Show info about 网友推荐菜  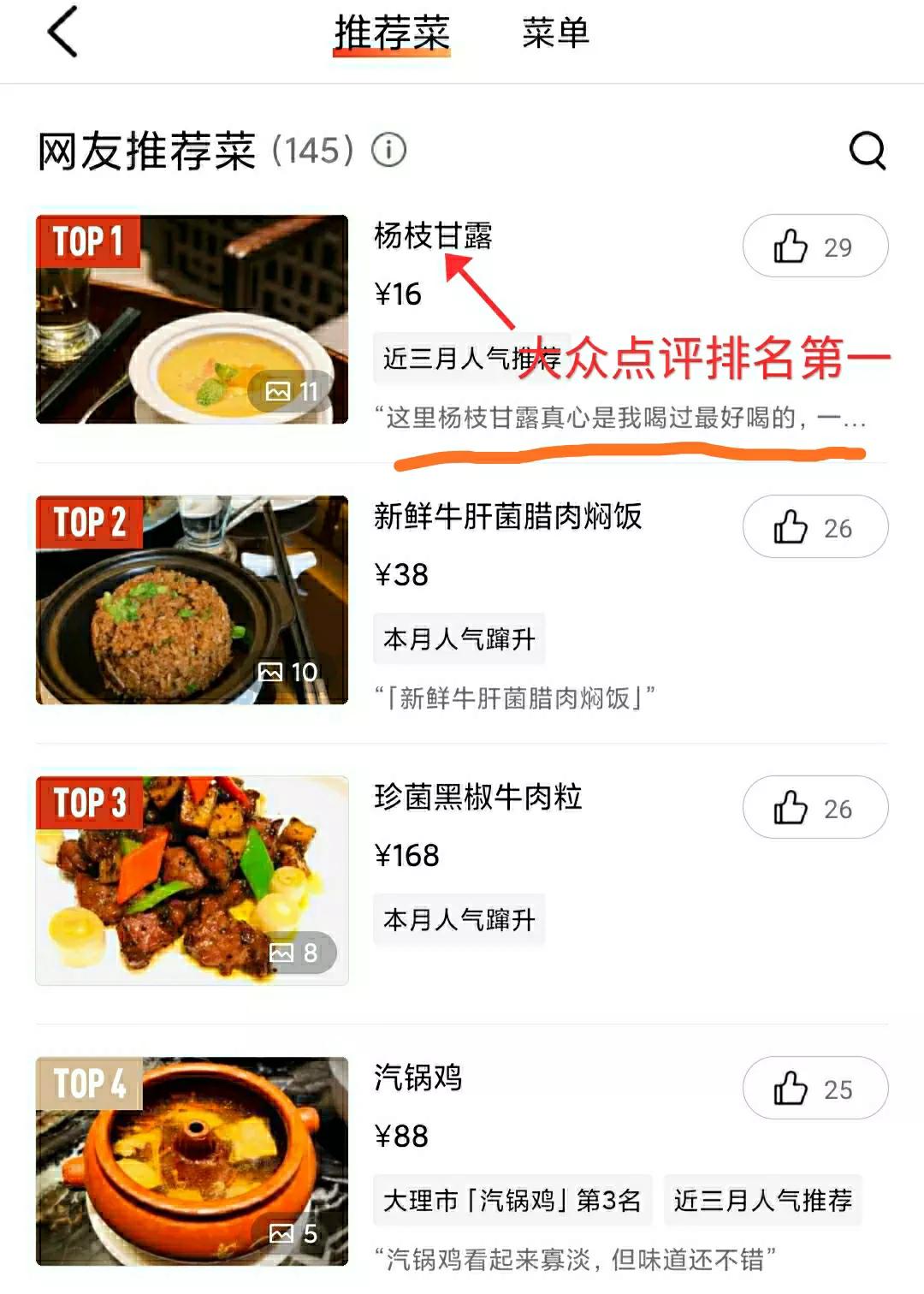[389, 151]
